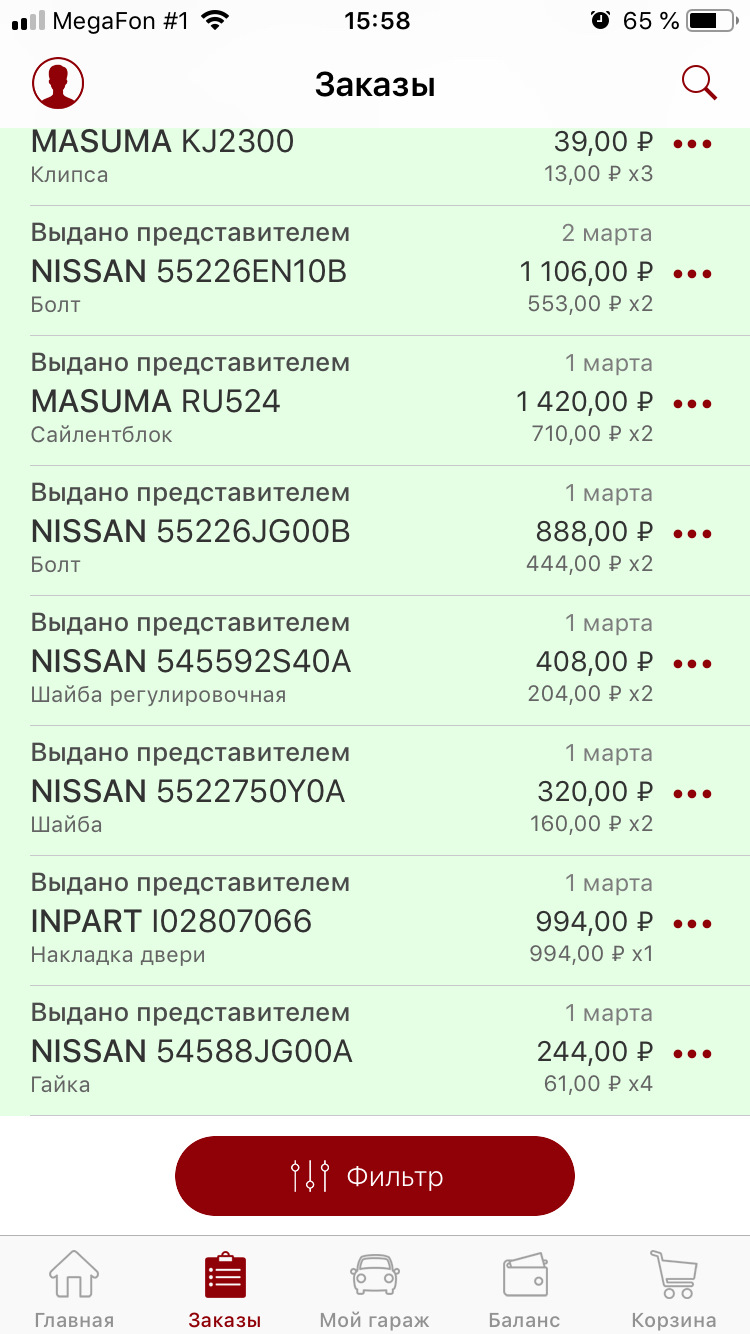
Task: Open the Корзина tab
Action: click(x=674, y=1290)
